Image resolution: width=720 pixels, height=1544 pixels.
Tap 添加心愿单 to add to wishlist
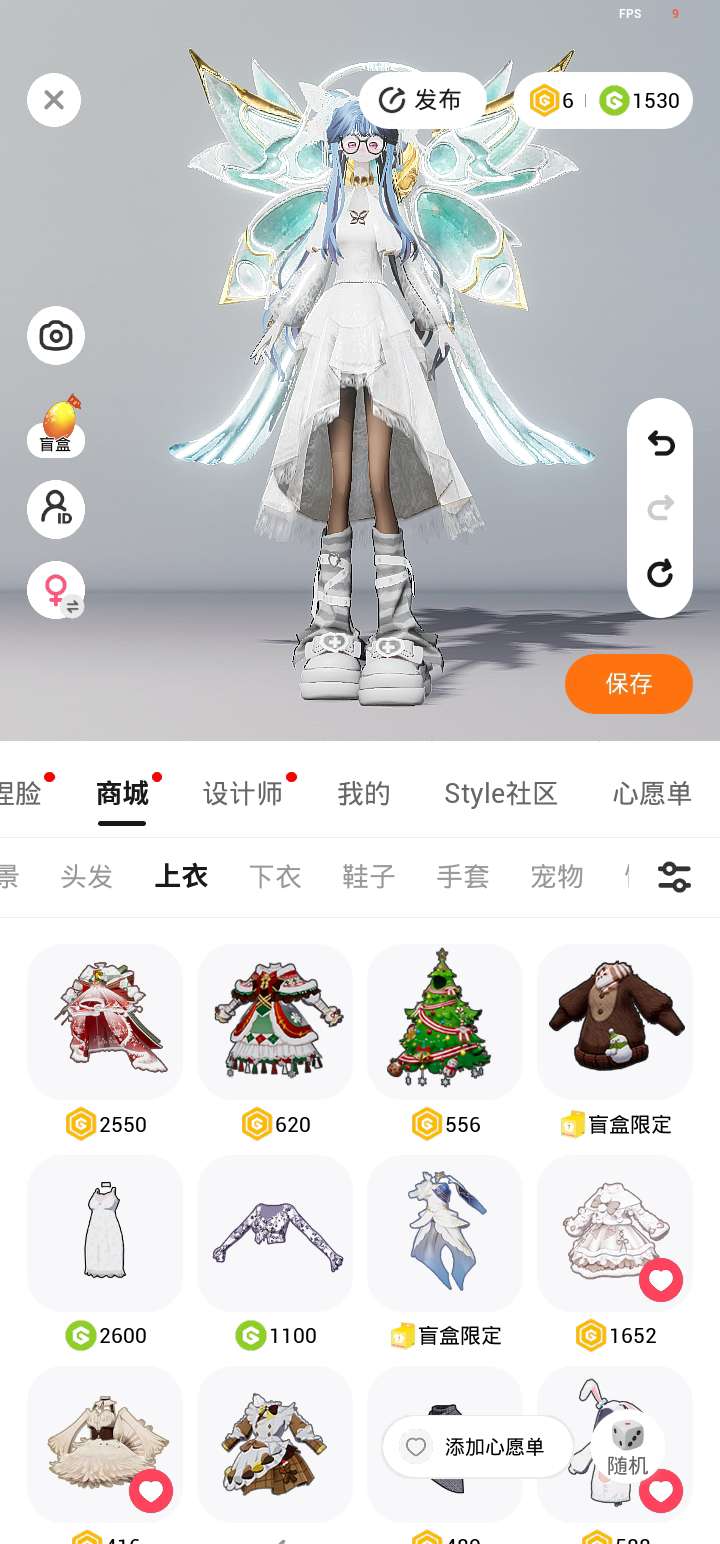tap(477, 1447)
